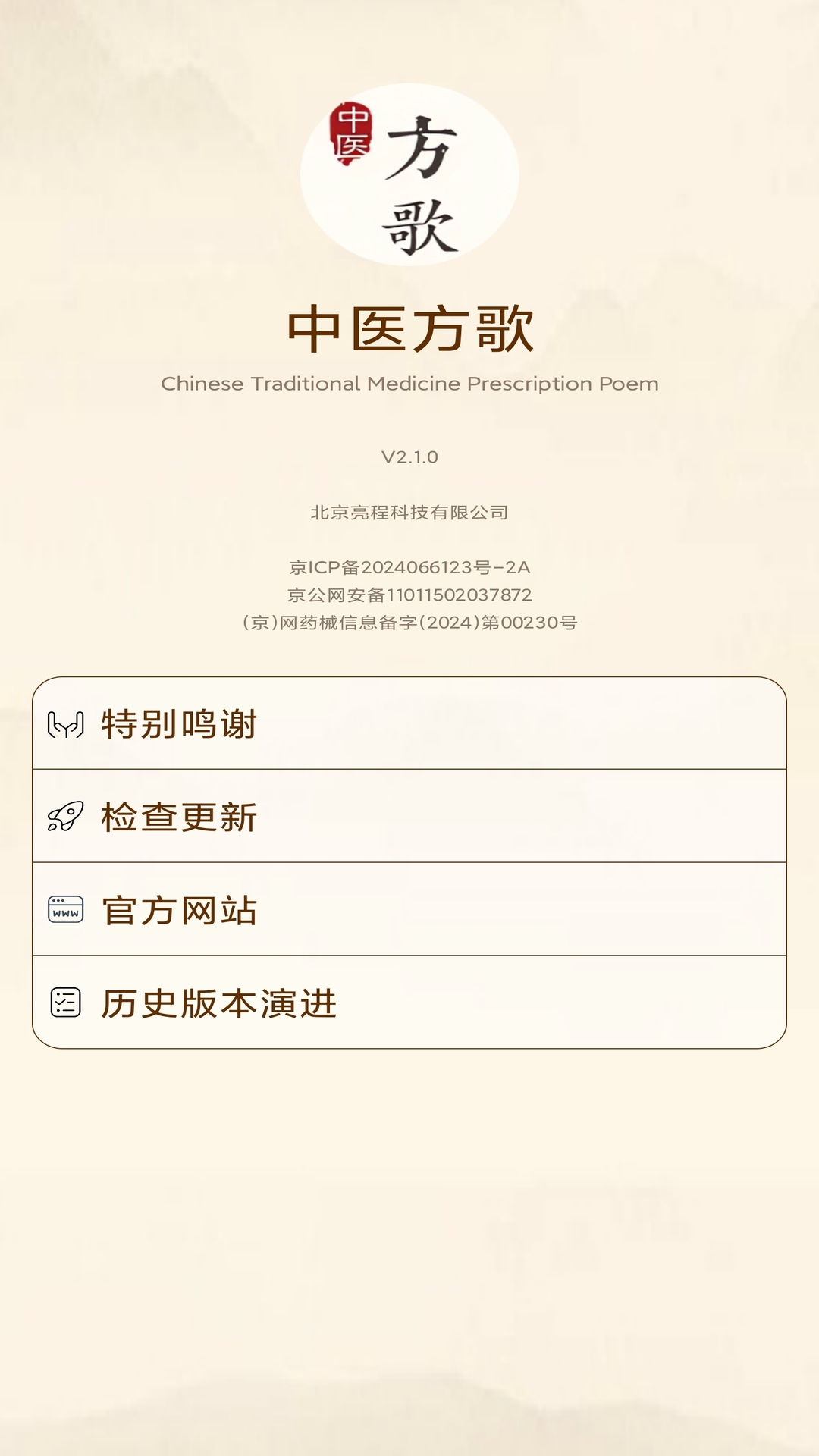Open the 官方网站 official website row

[x=409, y=910]
